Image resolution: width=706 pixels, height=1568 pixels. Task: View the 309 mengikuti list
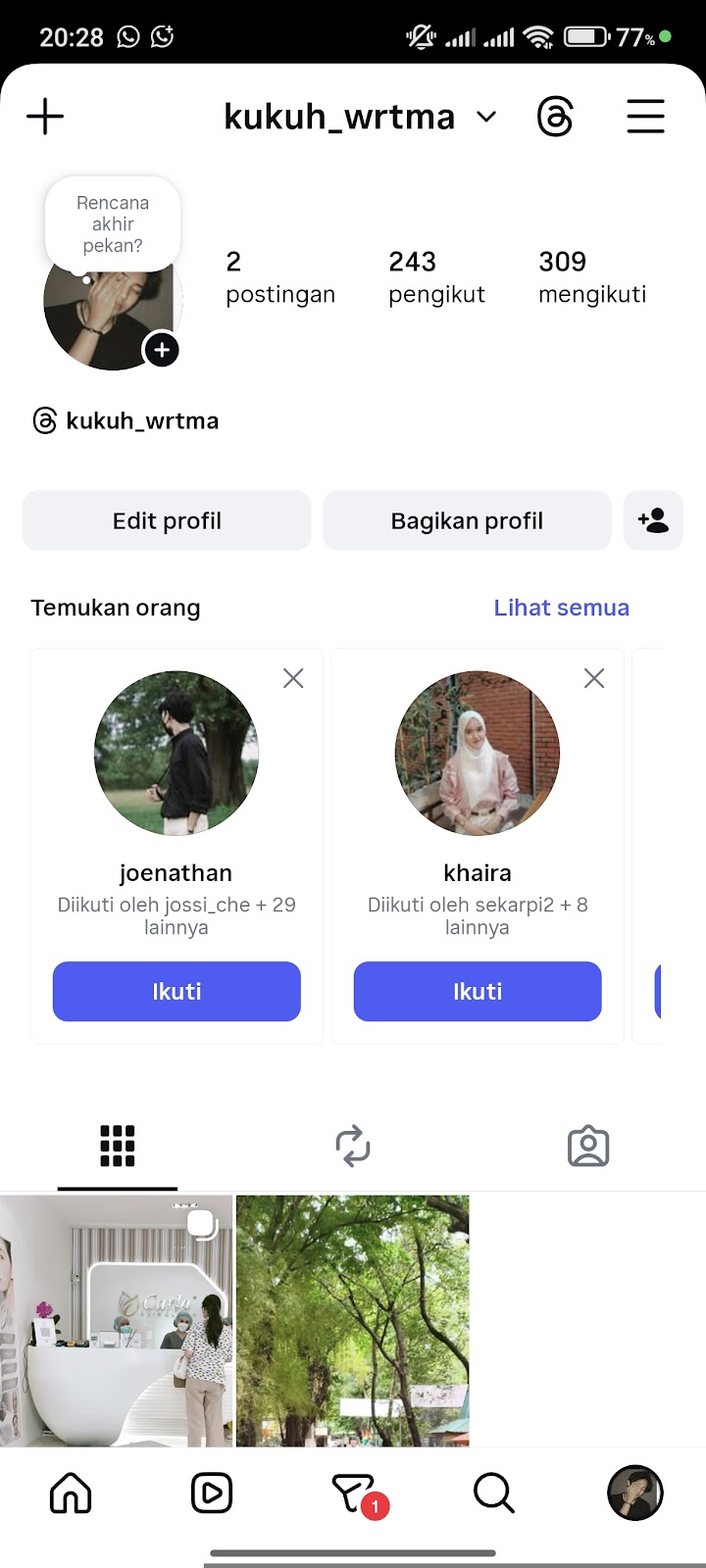point(591,277)
